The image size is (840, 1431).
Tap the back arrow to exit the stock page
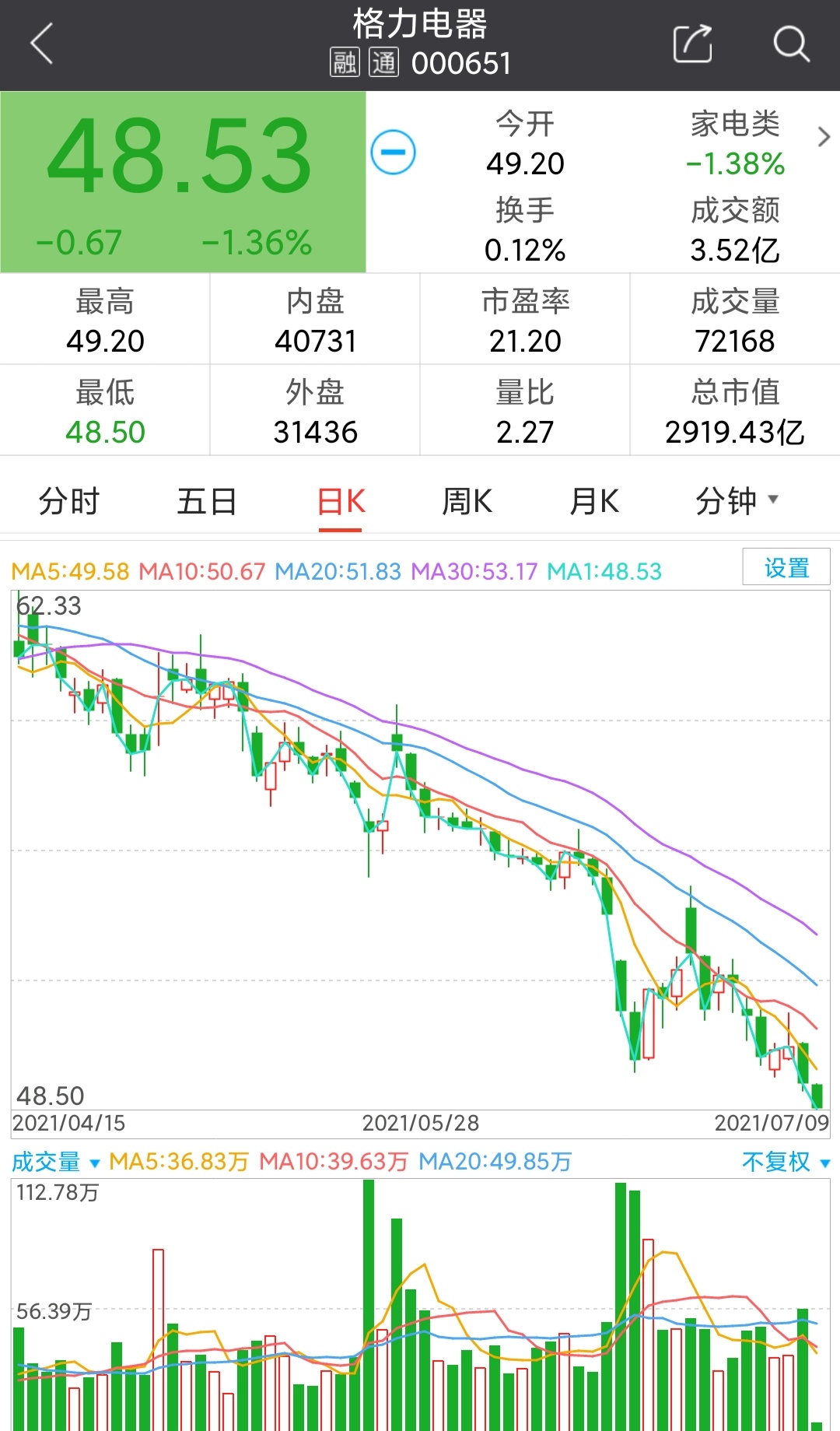point(43,44)
